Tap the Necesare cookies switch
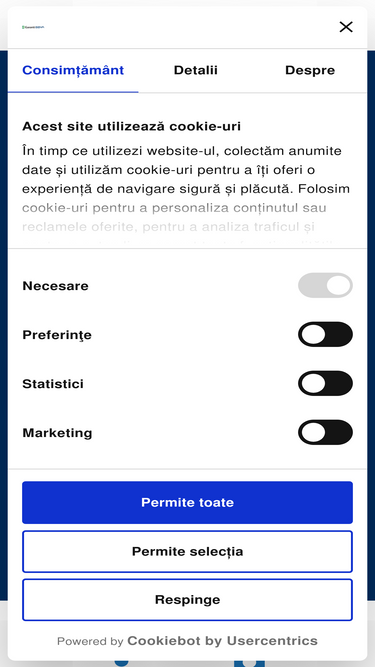Screen dimensions: 375x667 [325, 285]
